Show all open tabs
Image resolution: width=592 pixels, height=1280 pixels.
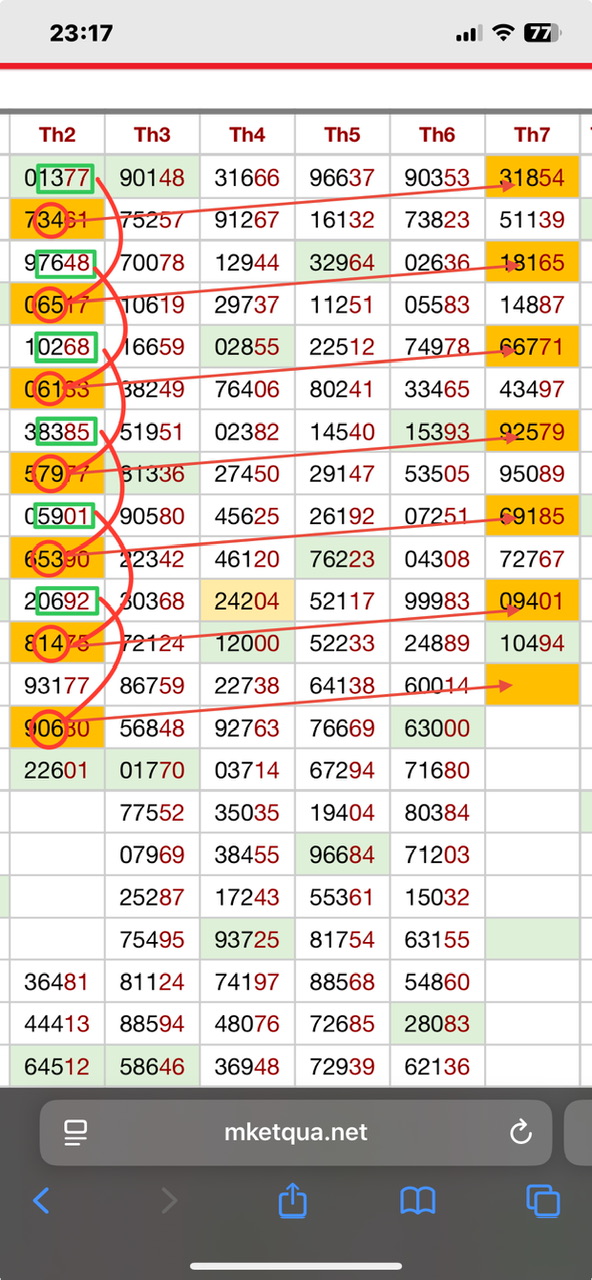point(543,1200)
